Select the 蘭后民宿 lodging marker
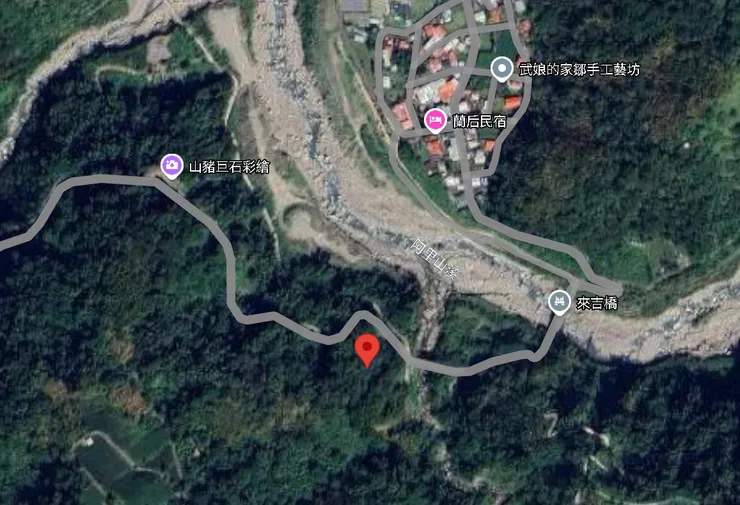Screen dimensions: 740x505 click(435, 121)
